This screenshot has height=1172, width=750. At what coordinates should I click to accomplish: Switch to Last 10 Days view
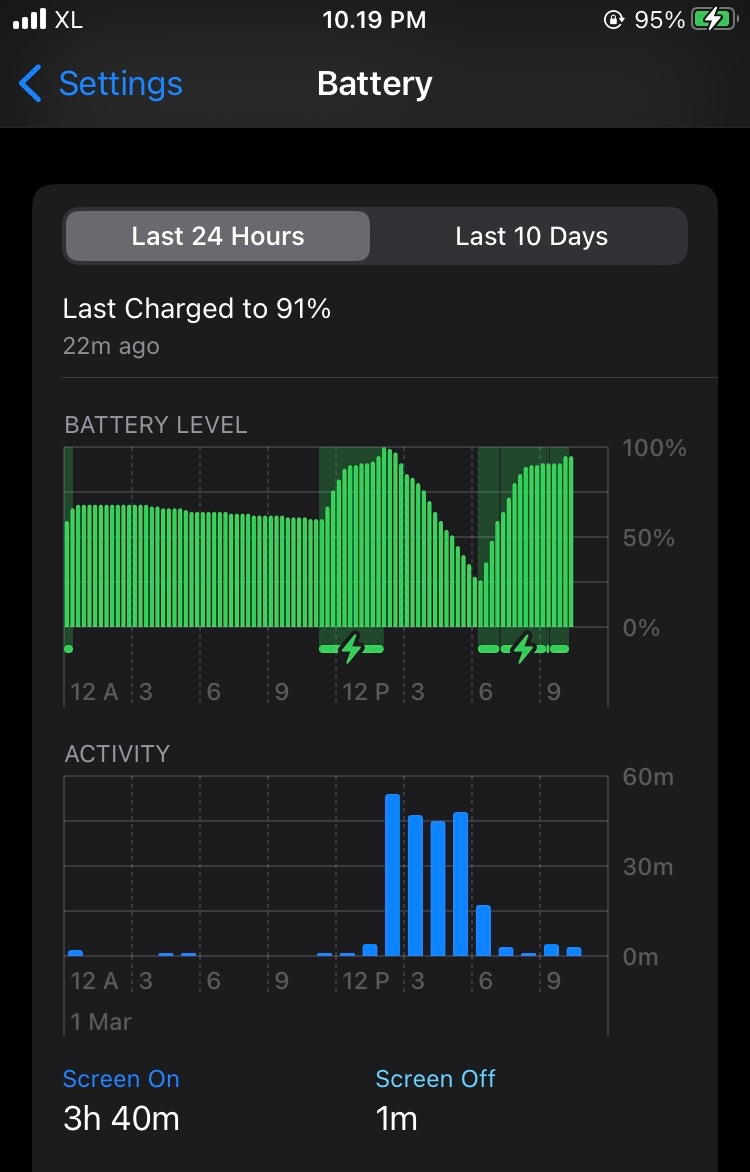click(x=531, y=237)
